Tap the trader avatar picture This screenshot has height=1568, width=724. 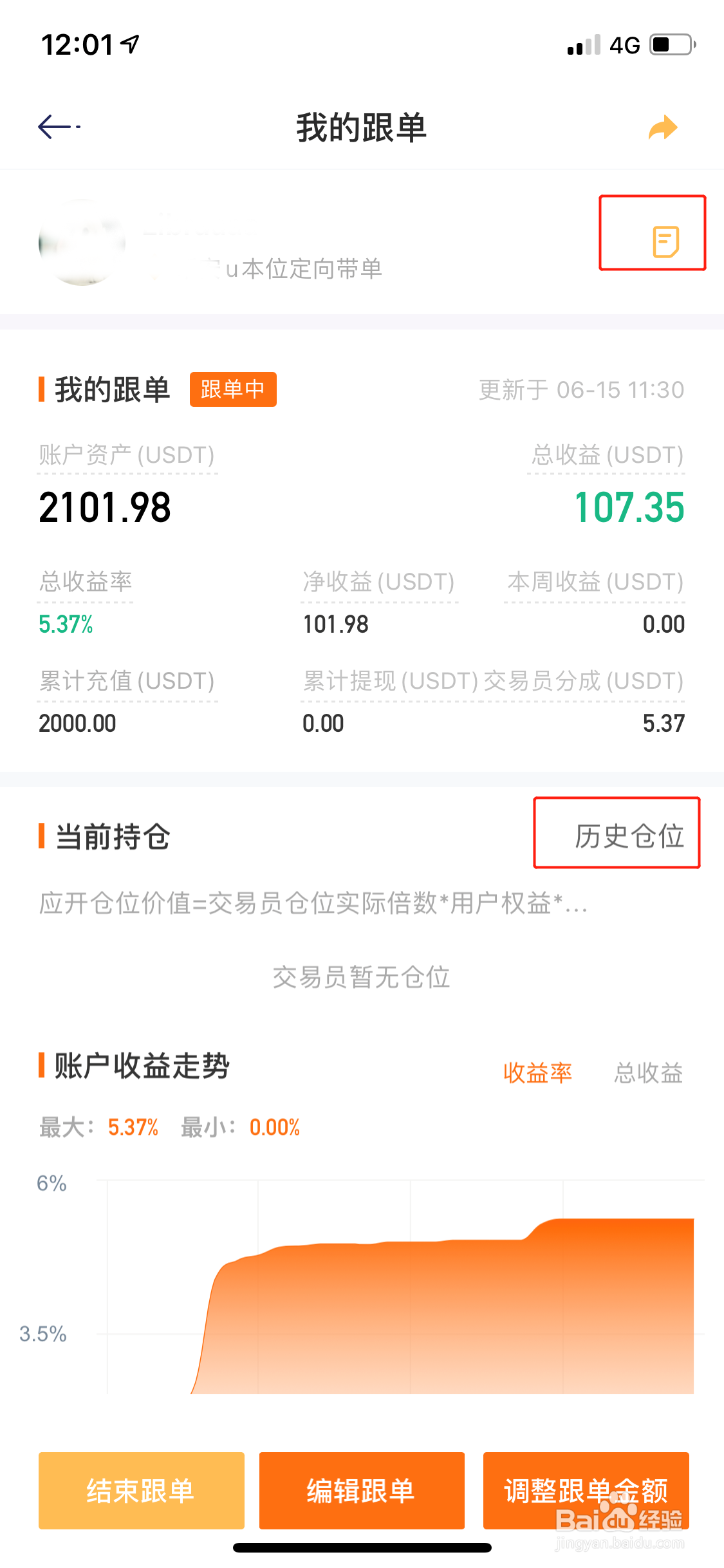pos(84,243)
